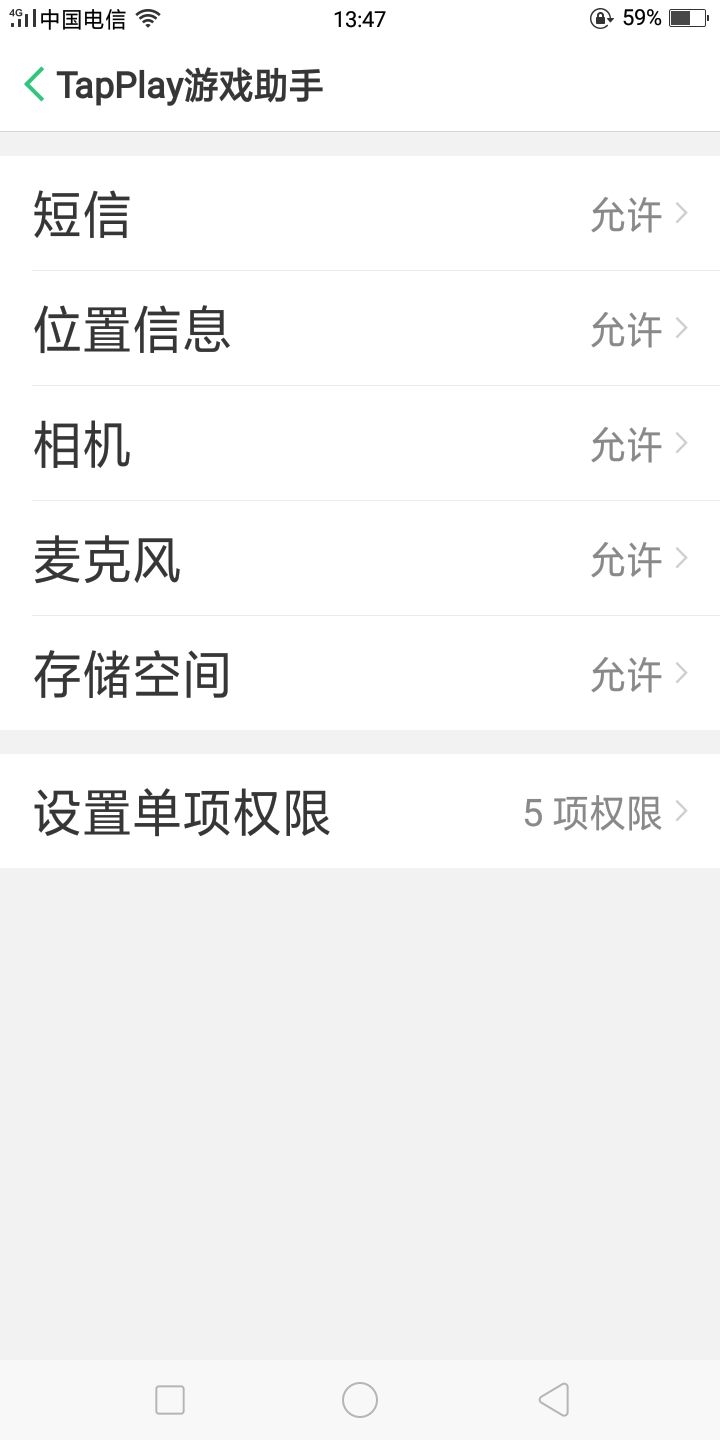Tap the home circle button

coord(360,1399)
